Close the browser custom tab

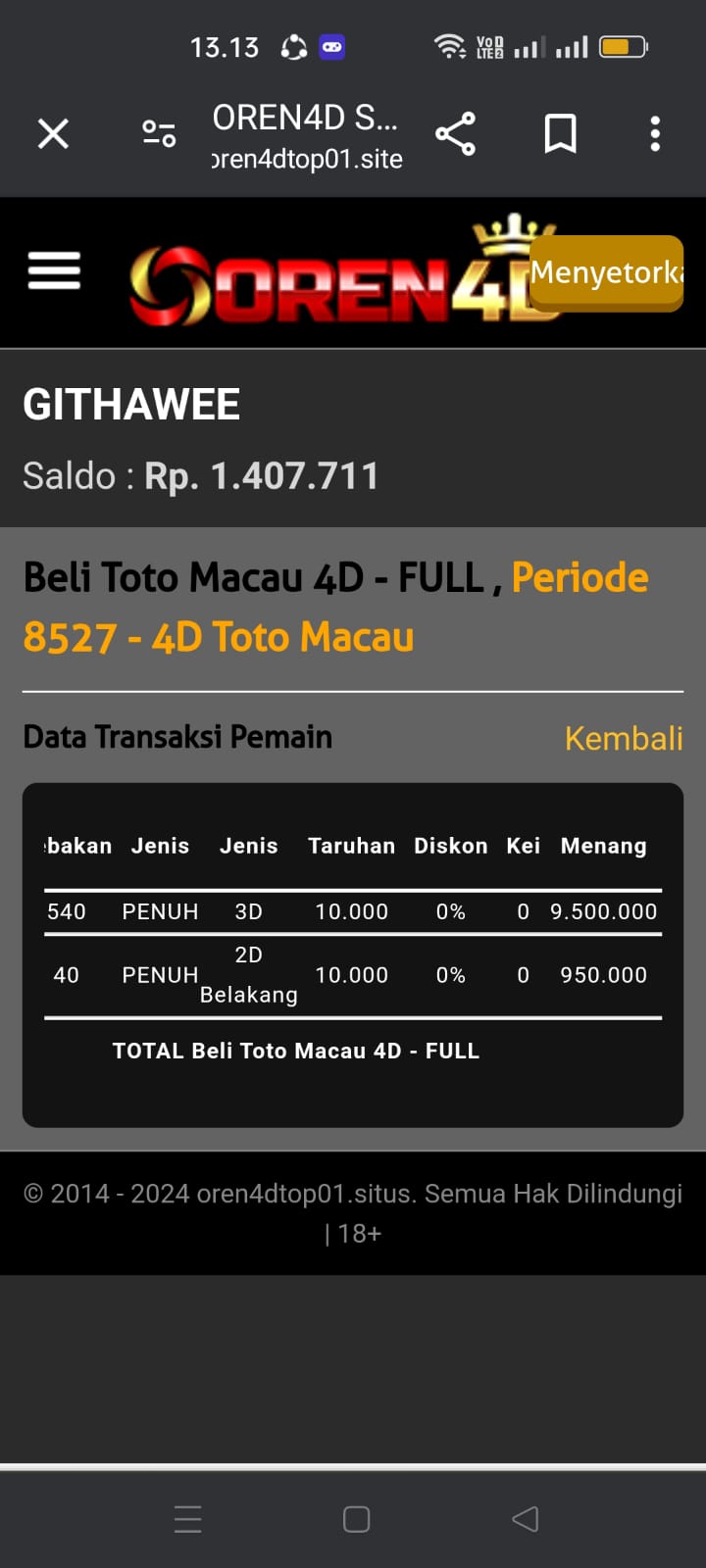tap(53, 133)
